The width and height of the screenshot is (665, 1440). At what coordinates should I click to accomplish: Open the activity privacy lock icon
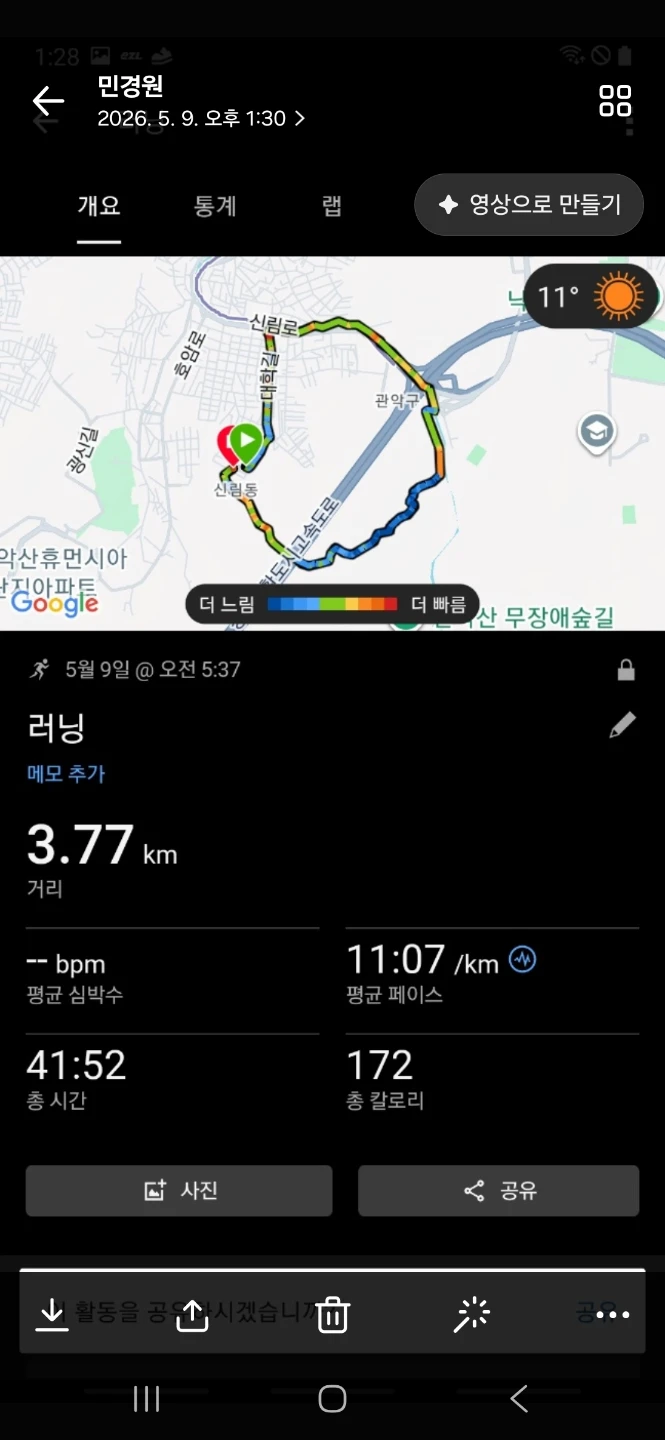point(626,670)
